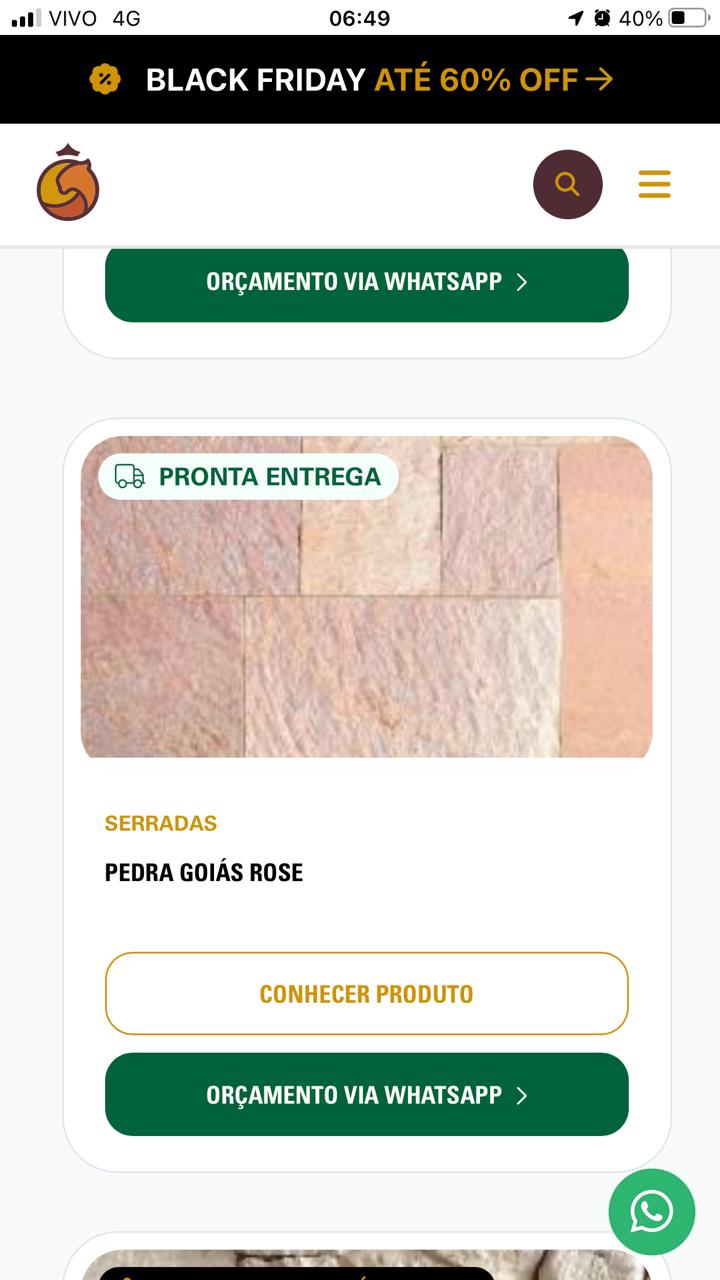This screenshot has height=1280, width=720.
Task: Tap the truck icon on PRONTA ENTREGA badge
Action: 128,477
